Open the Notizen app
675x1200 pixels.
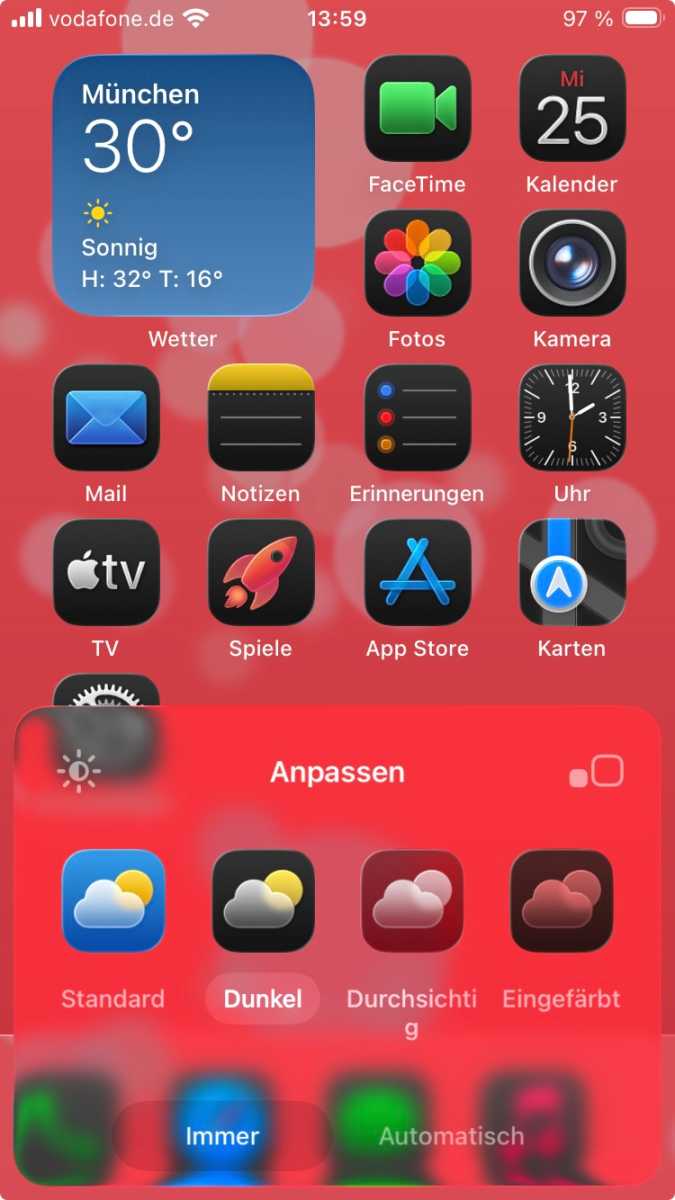pos(261,418)
